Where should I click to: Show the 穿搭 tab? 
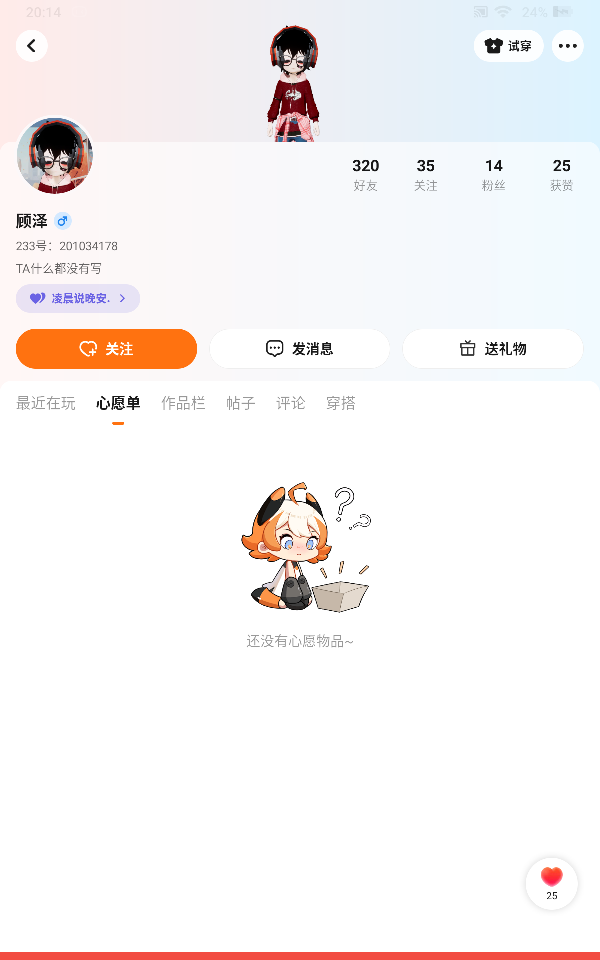341,403
